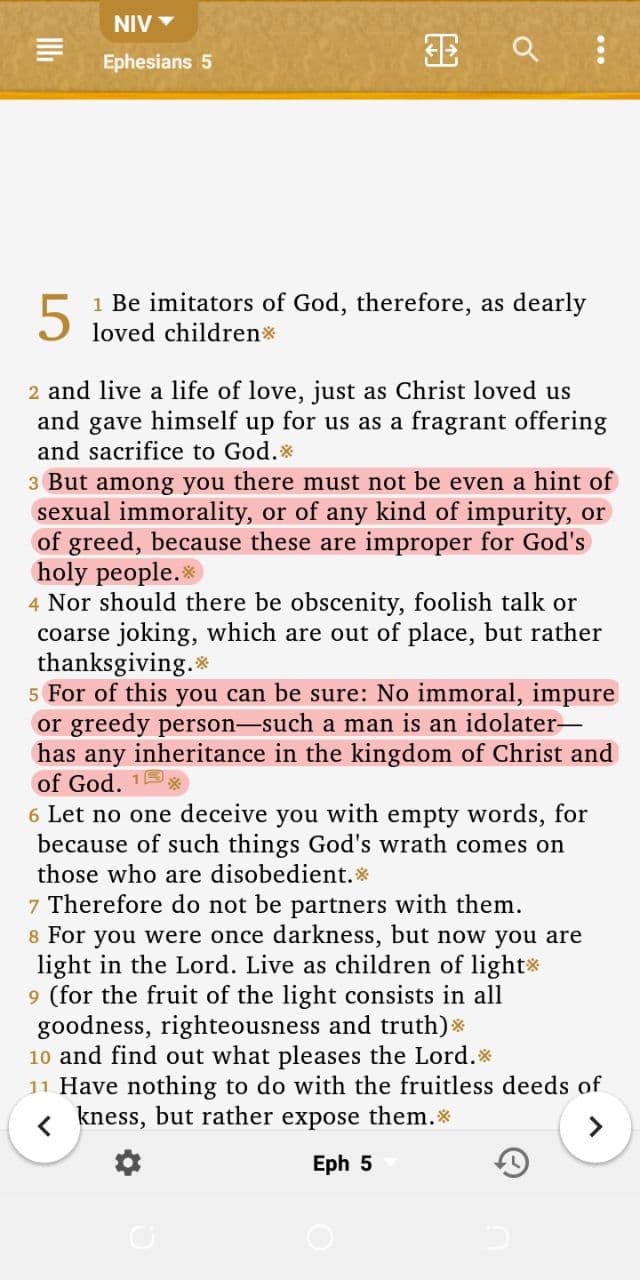Screen dimensions: 640x1280
Task: Open split-screen parallel view
Action: 441,50
